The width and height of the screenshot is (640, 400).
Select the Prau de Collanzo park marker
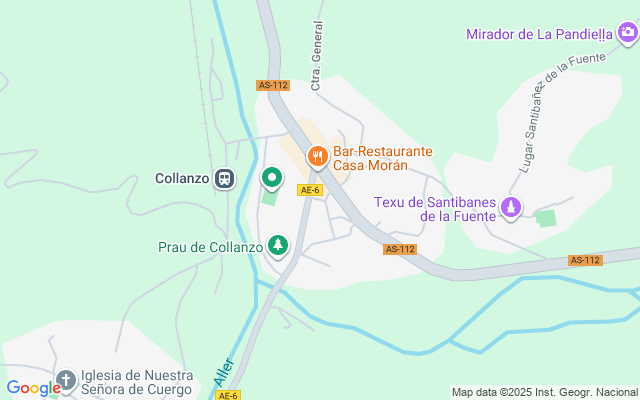coord(278,244)
